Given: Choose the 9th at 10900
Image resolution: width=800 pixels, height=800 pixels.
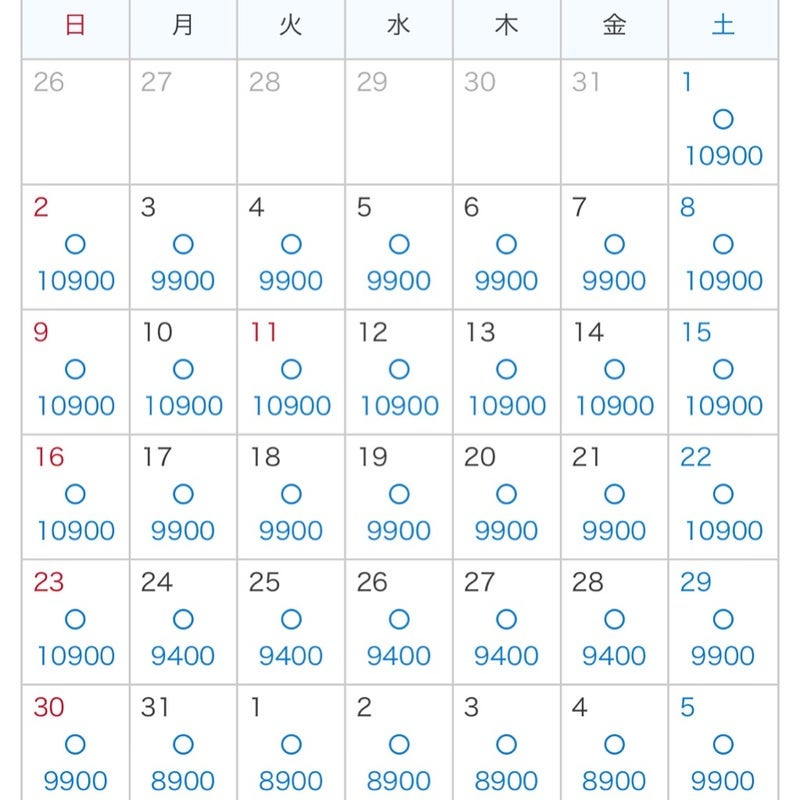Looking at the screenshot, I should coord(76,372).
